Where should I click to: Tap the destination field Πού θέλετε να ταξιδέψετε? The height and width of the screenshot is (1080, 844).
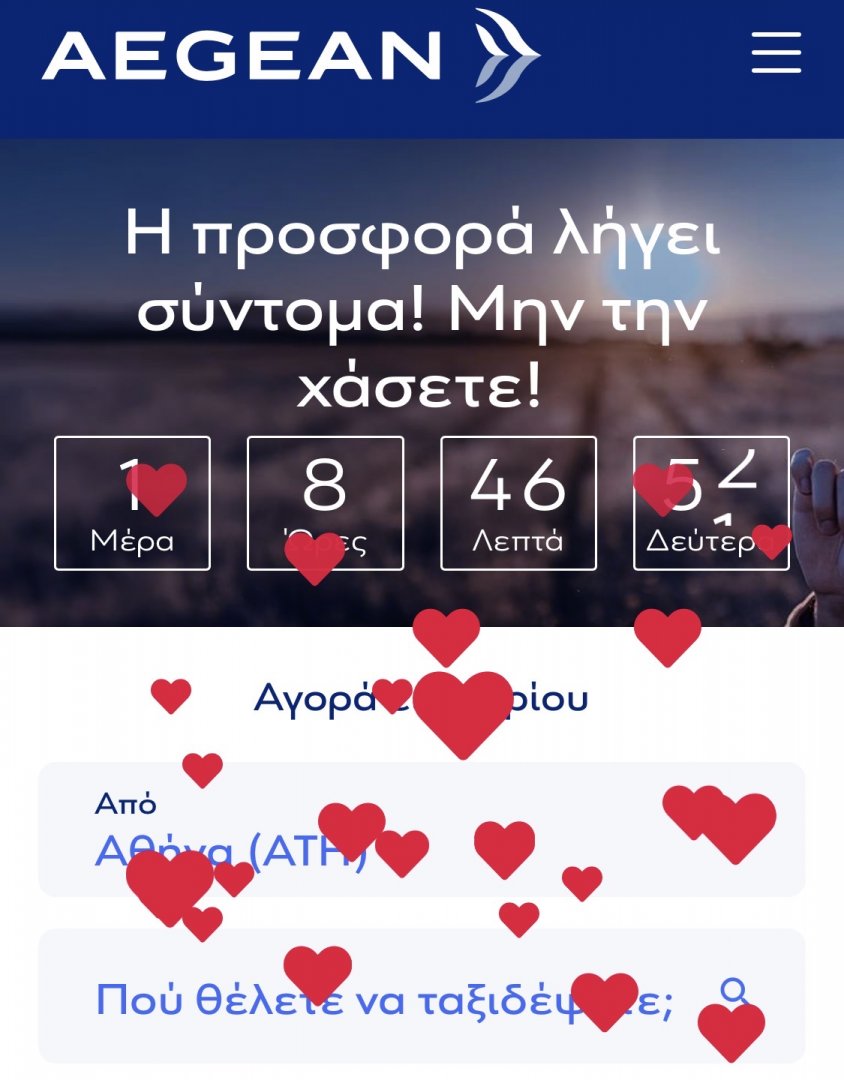pyautogui.click(x=420, y=997)
